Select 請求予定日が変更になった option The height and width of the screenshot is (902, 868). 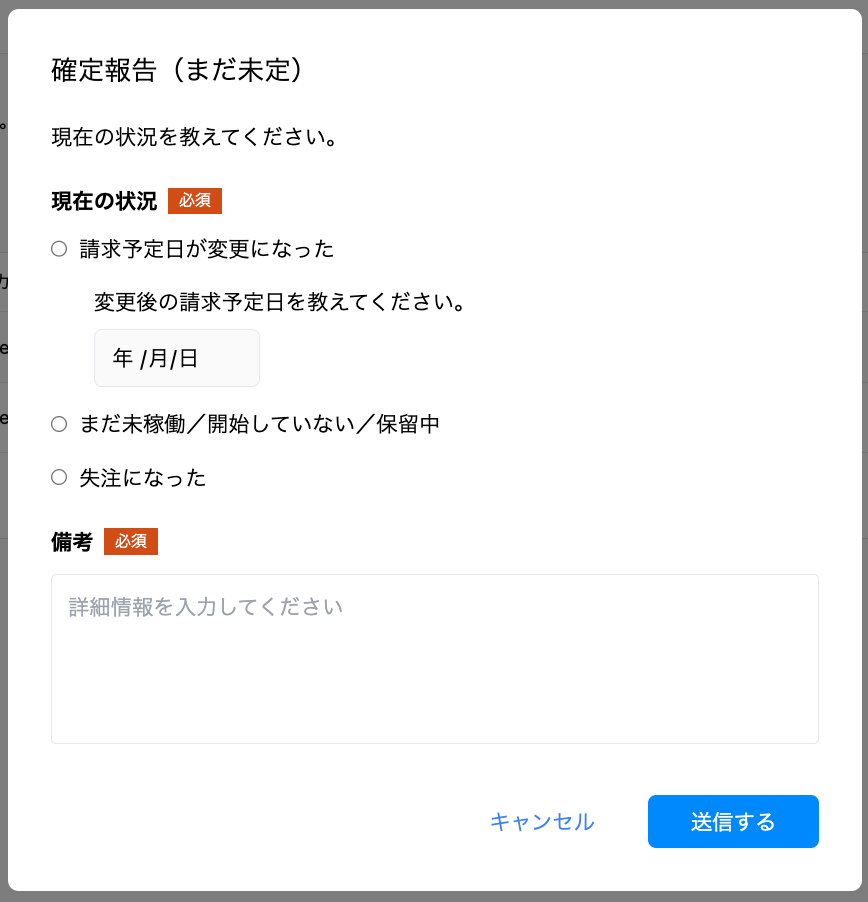click(x=59, y=249)
